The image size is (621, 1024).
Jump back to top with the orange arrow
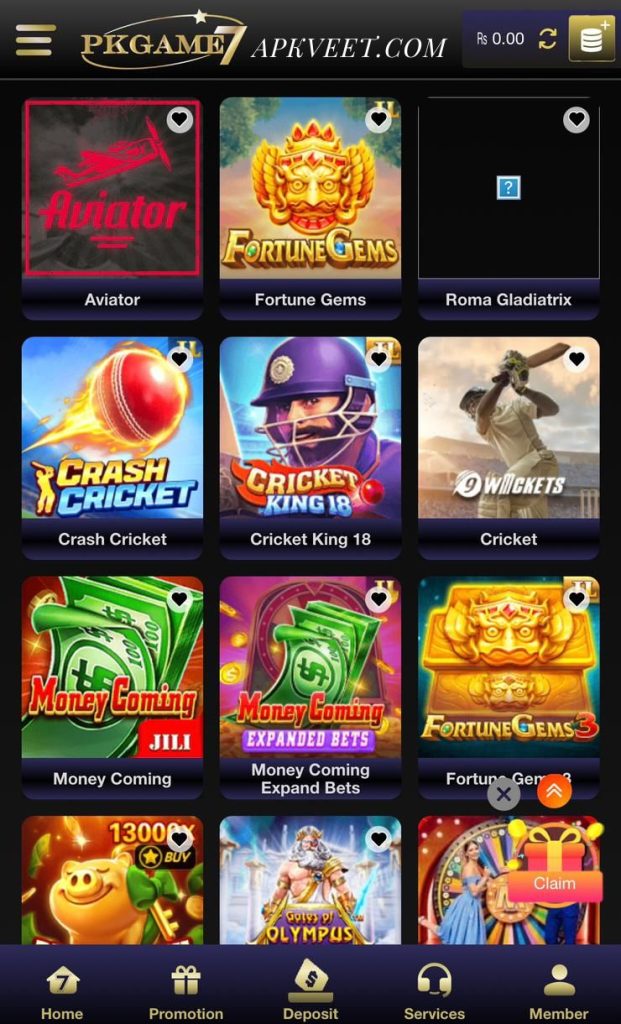click(554, 791)
